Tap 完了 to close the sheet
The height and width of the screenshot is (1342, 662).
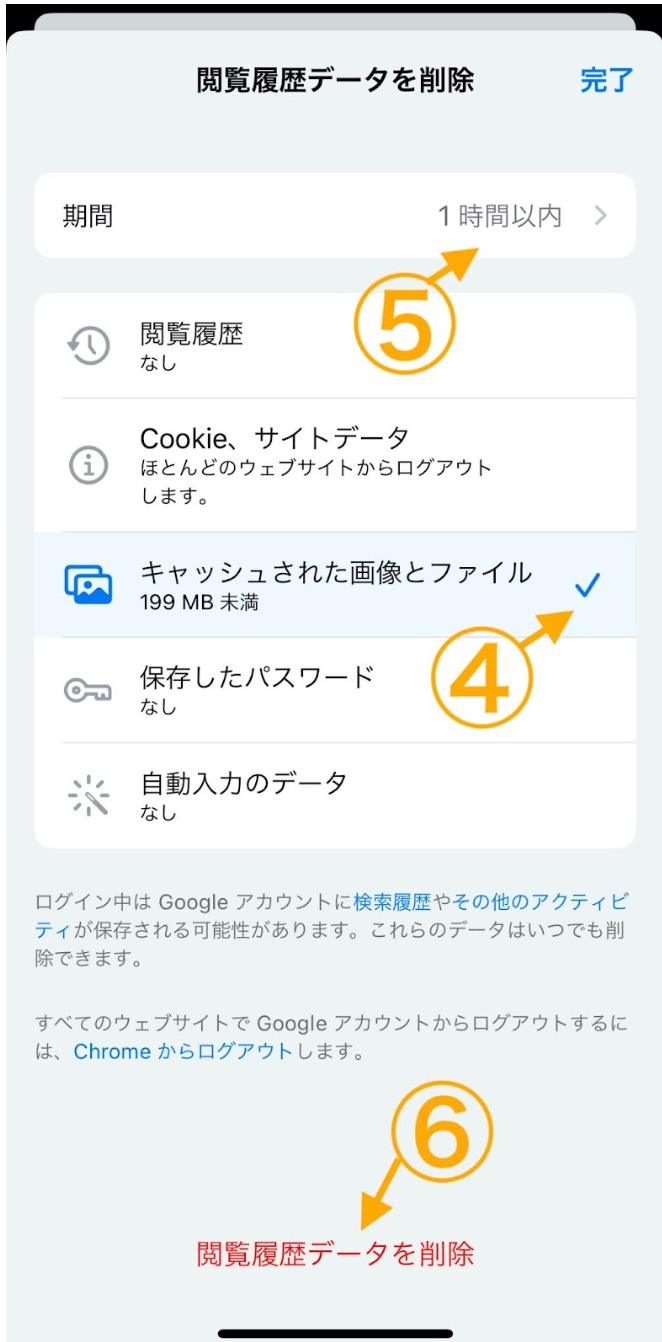click(606, 81)
